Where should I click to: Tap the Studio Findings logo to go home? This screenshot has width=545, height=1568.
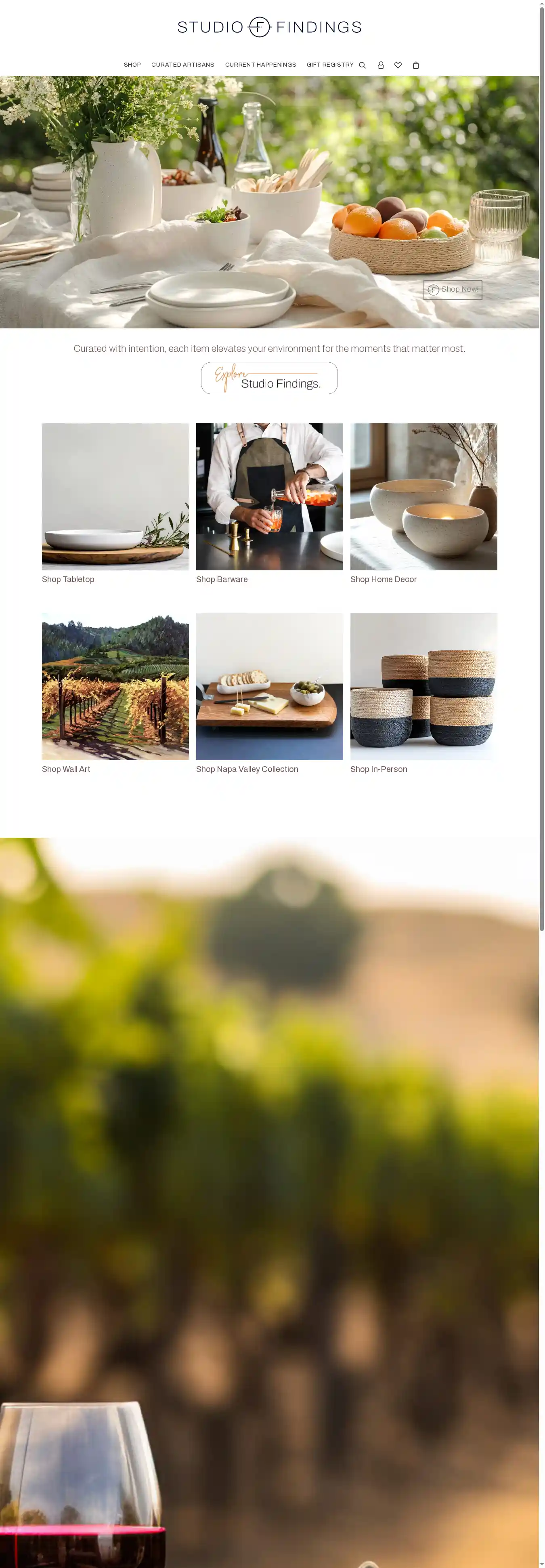point(269,27)
